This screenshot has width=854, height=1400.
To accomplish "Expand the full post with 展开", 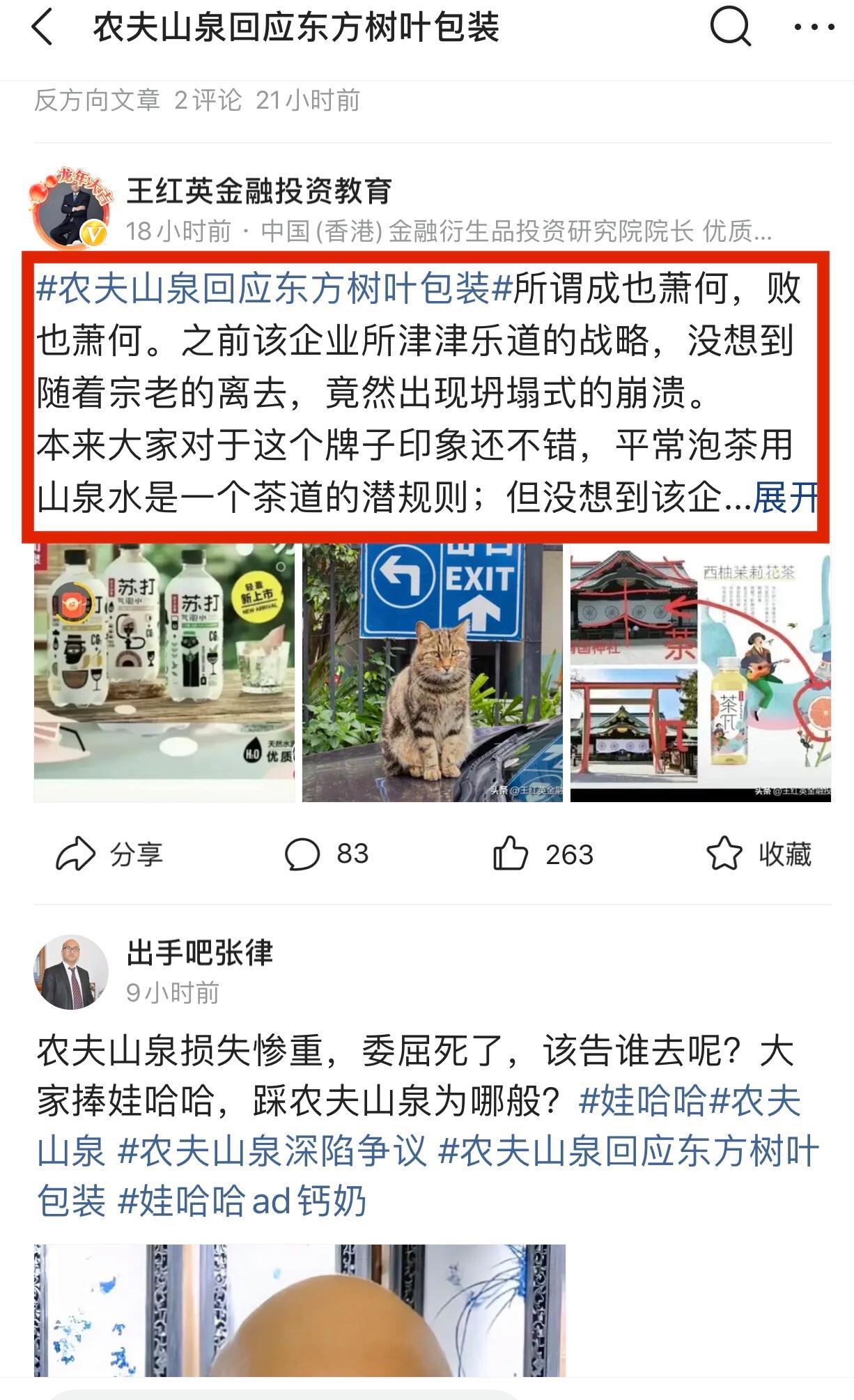I will coord(784,498).
